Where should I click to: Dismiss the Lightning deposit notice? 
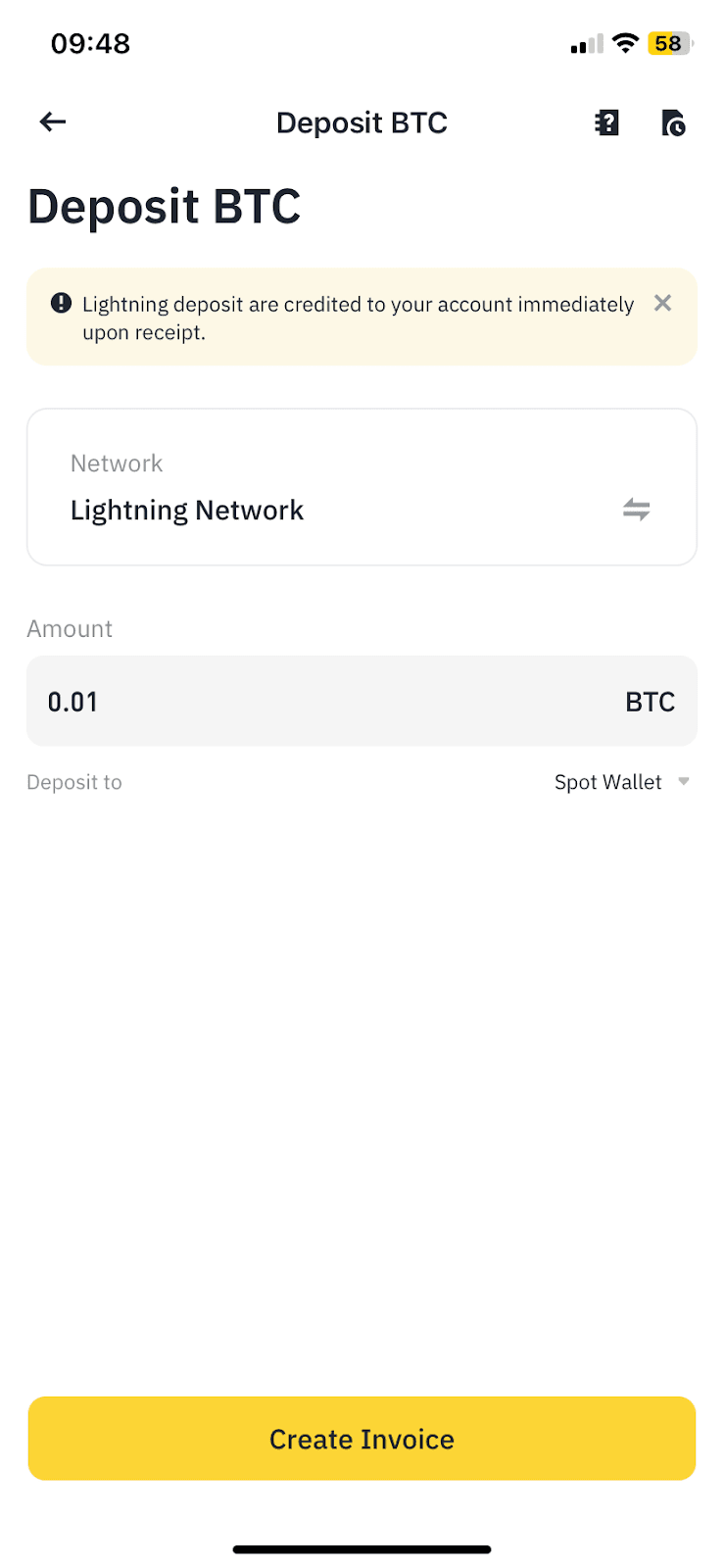coord(663,304)
